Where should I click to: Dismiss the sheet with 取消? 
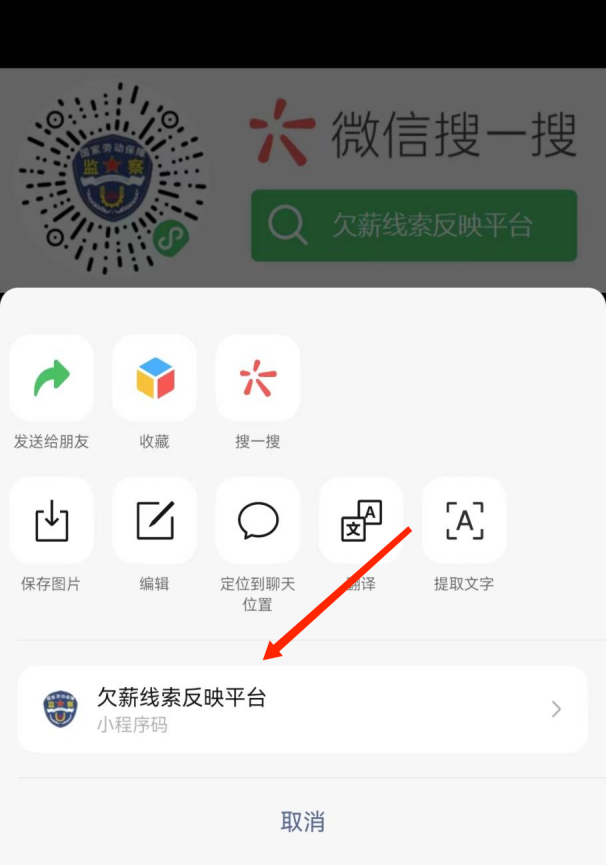pyautogui.click(x=302, y=822)
